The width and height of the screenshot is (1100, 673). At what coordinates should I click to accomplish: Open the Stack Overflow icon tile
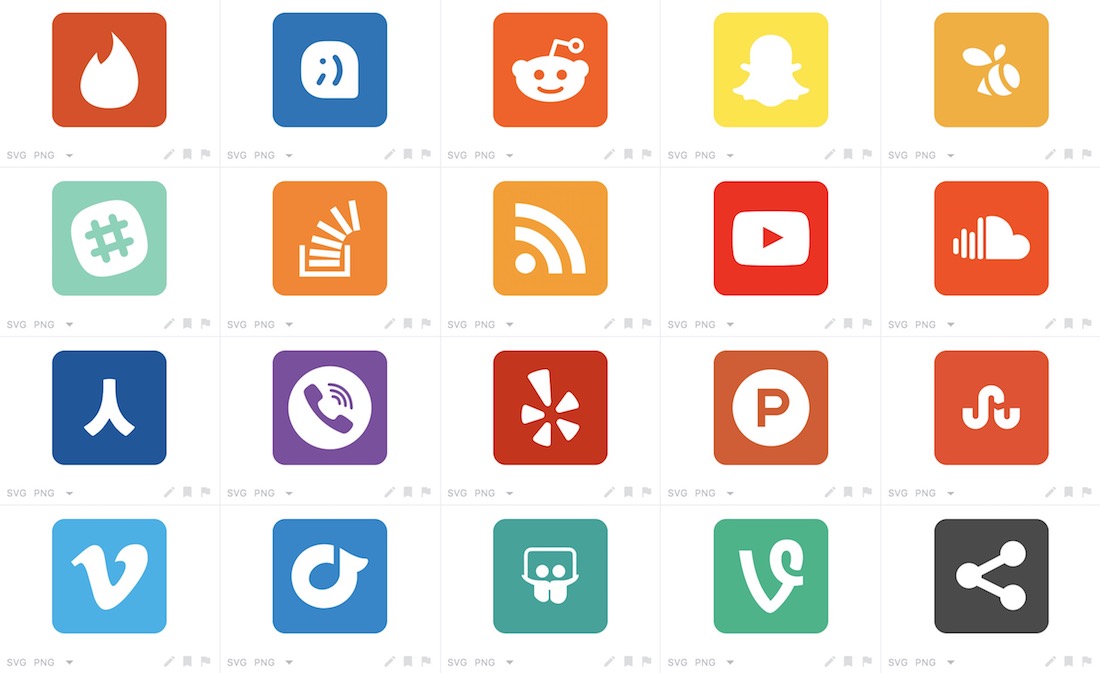pyautogui.click(x=329, y=238)
